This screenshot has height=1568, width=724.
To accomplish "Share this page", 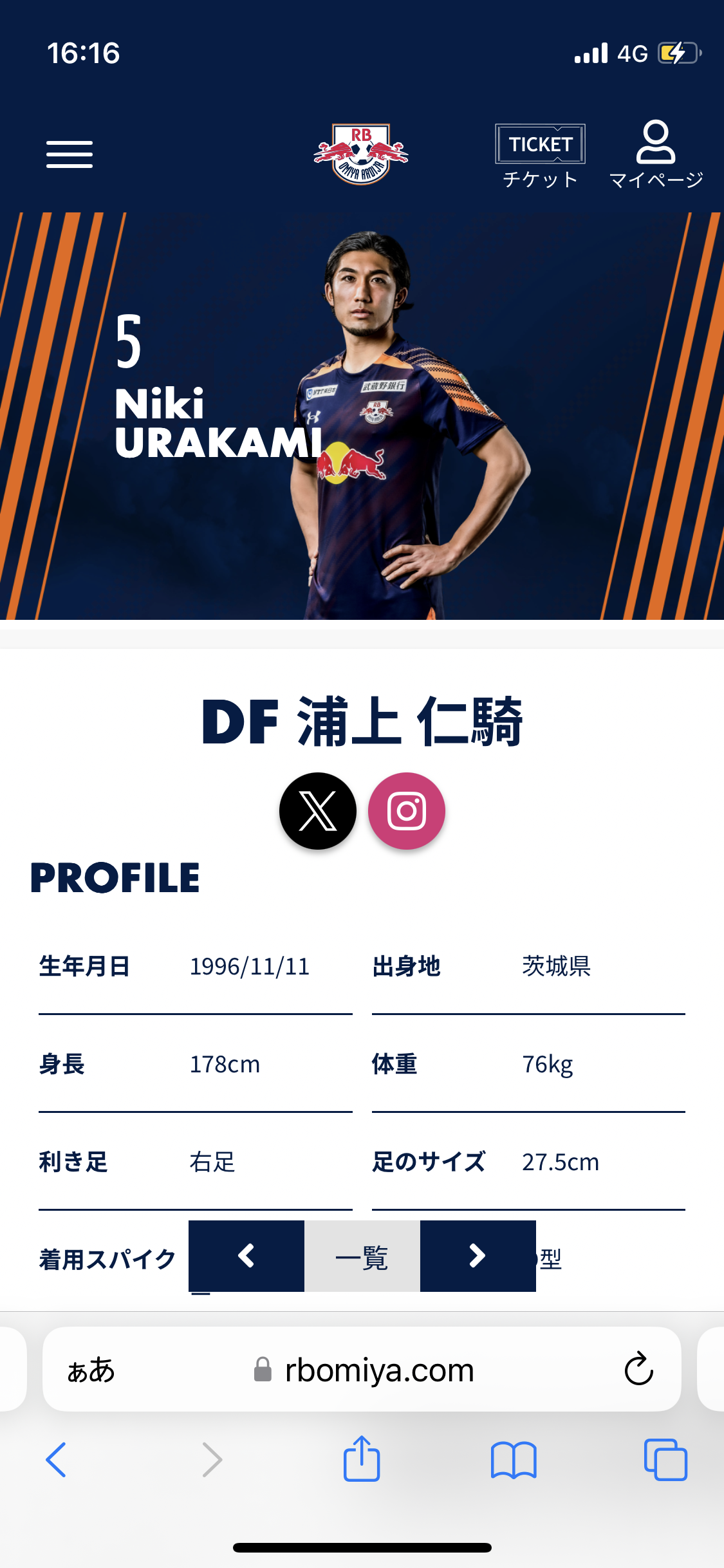I will click(x=362, y=1458).
